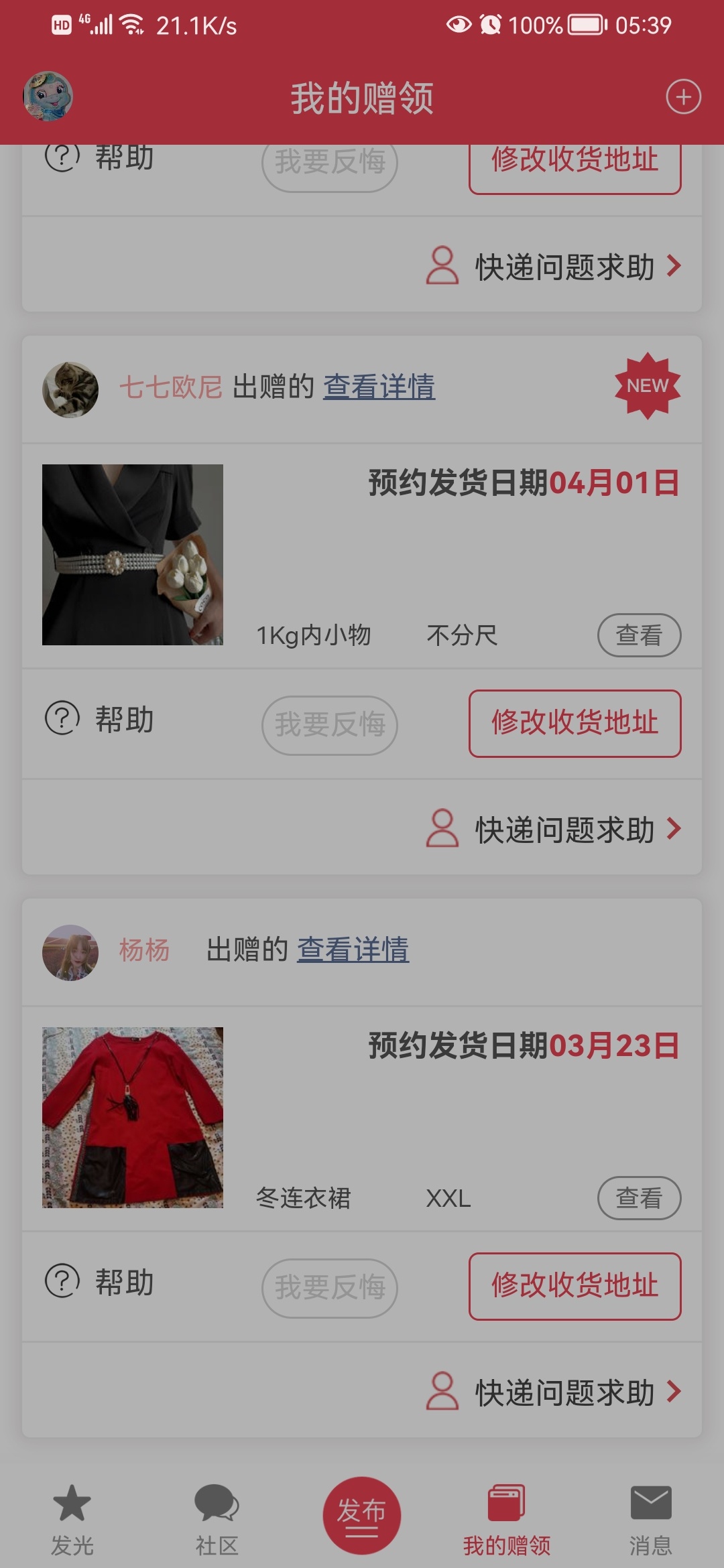Open 快递问题求助 under 七七欧尼's gift
This screenshot has height=1568, width=724.
(x=554, y=830)
